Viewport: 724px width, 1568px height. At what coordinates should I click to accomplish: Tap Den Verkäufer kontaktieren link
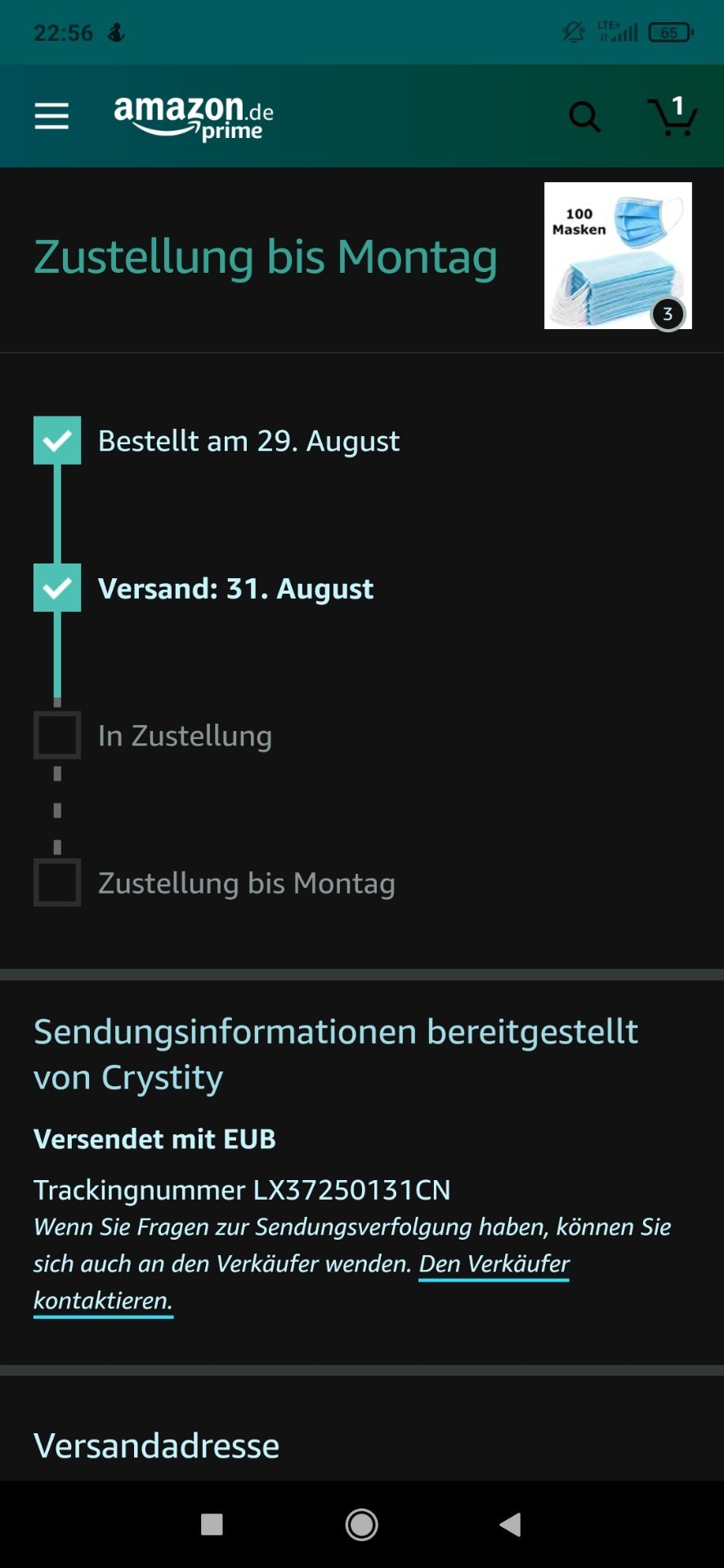(x=301, y=1281)
